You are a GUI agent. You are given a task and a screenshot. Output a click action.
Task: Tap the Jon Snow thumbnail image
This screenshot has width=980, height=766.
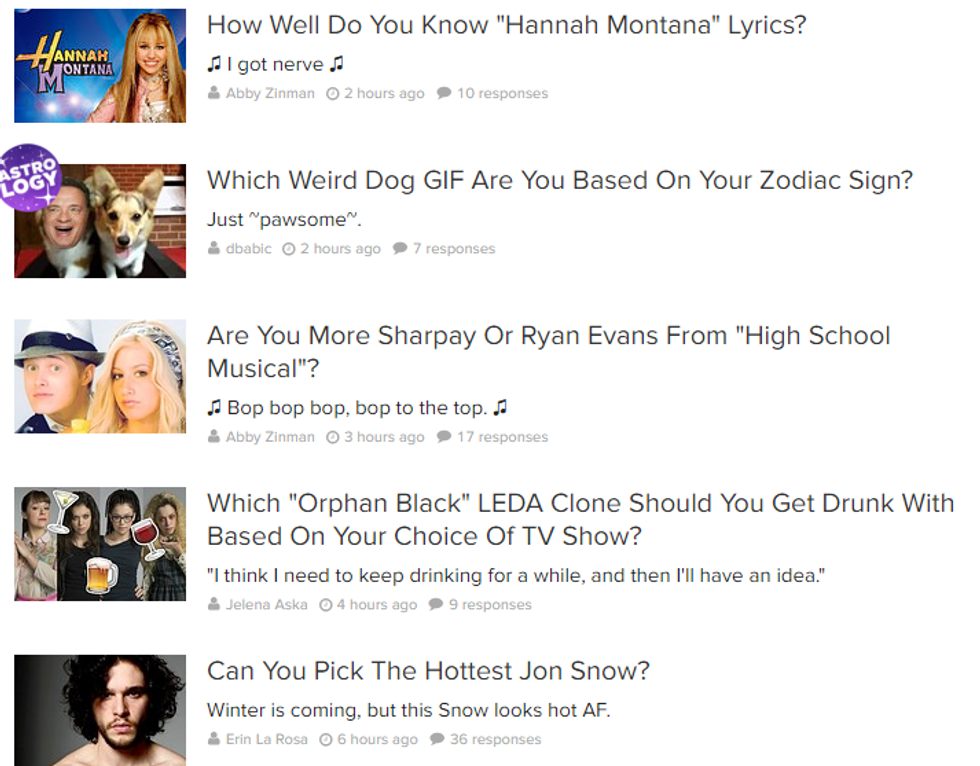coord(100,710)
